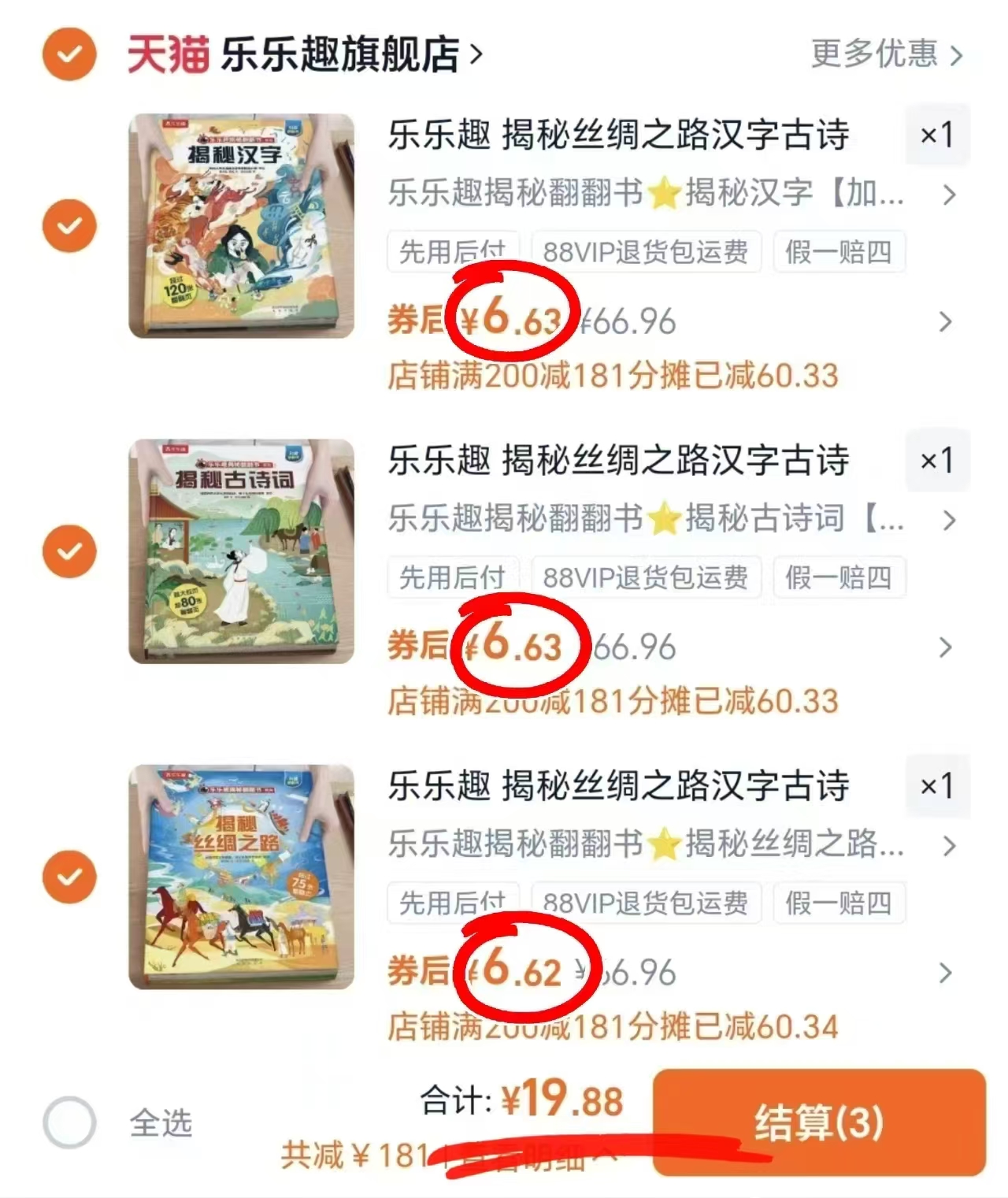Deselect the 揭秘古诗词 item checkbox
This screenshot has width=1008, height=1198.
69,551
